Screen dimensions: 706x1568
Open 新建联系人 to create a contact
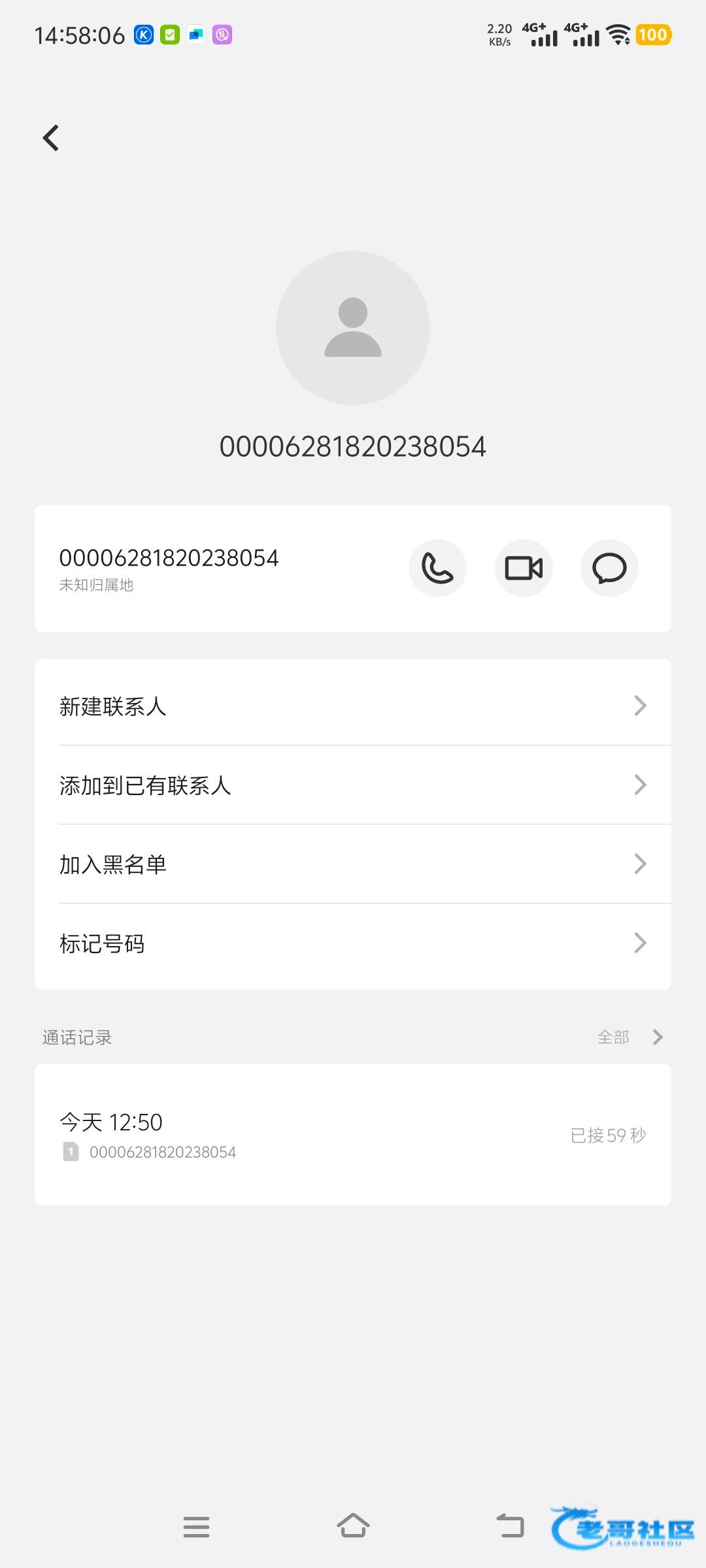click(x=353, y=706)
